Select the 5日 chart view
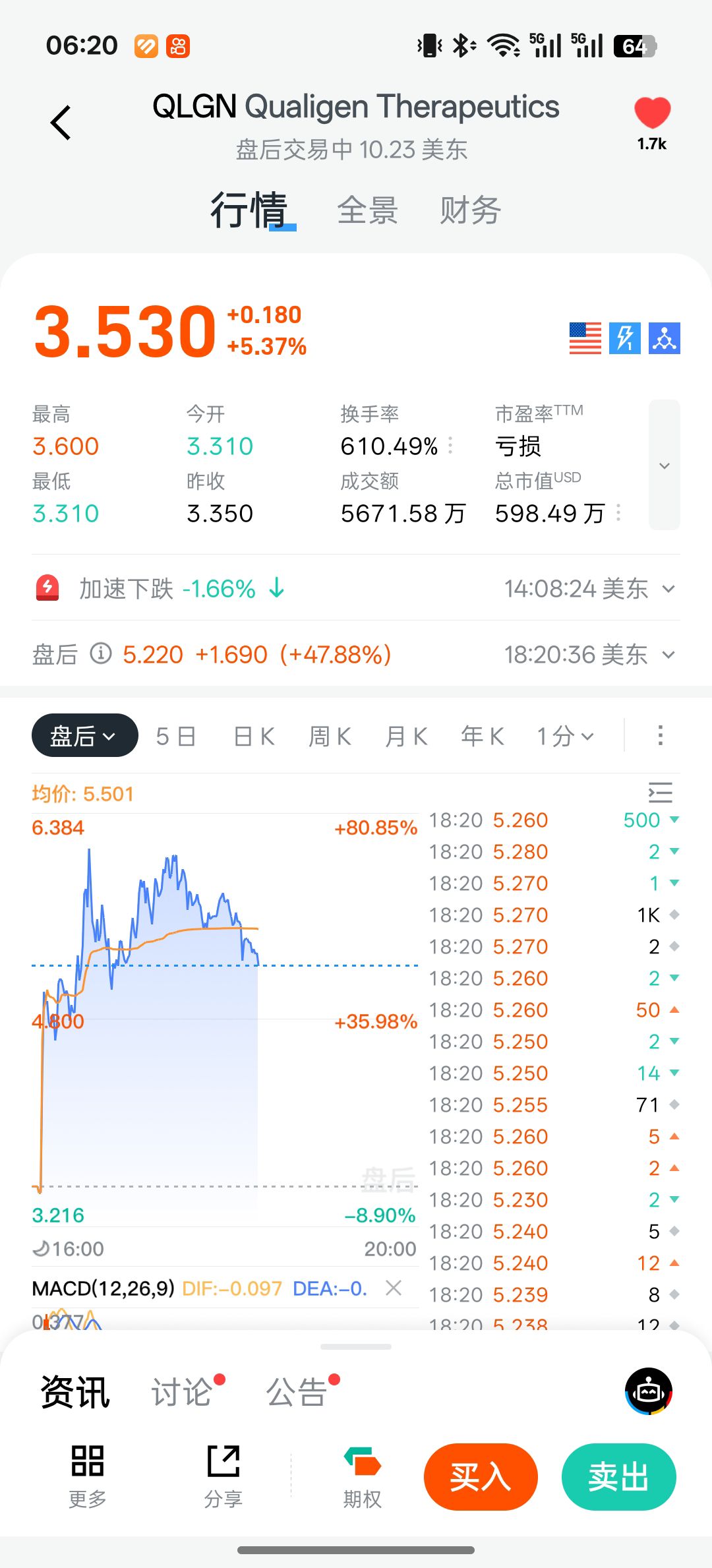712x1568 pixels. pos(175,736)
